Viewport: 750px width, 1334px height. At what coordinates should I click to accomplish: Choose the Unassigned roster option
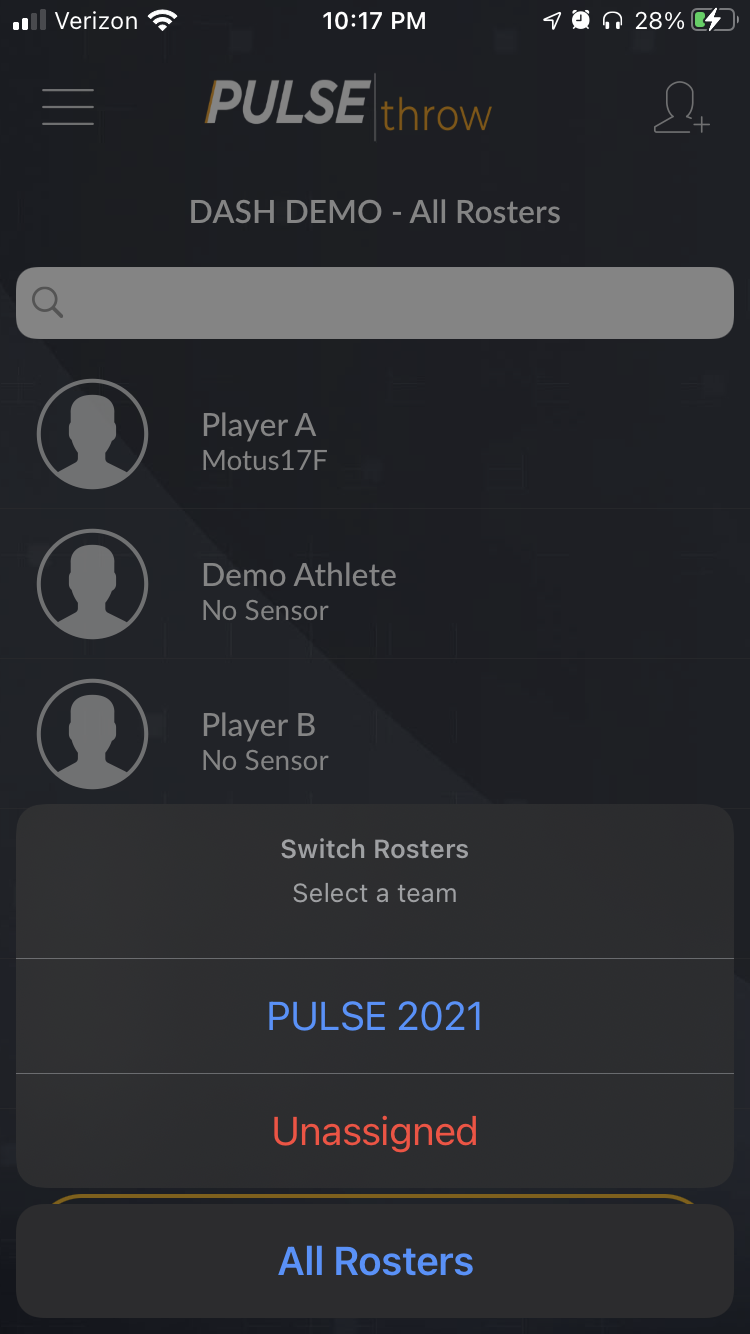coord(375,1131)
